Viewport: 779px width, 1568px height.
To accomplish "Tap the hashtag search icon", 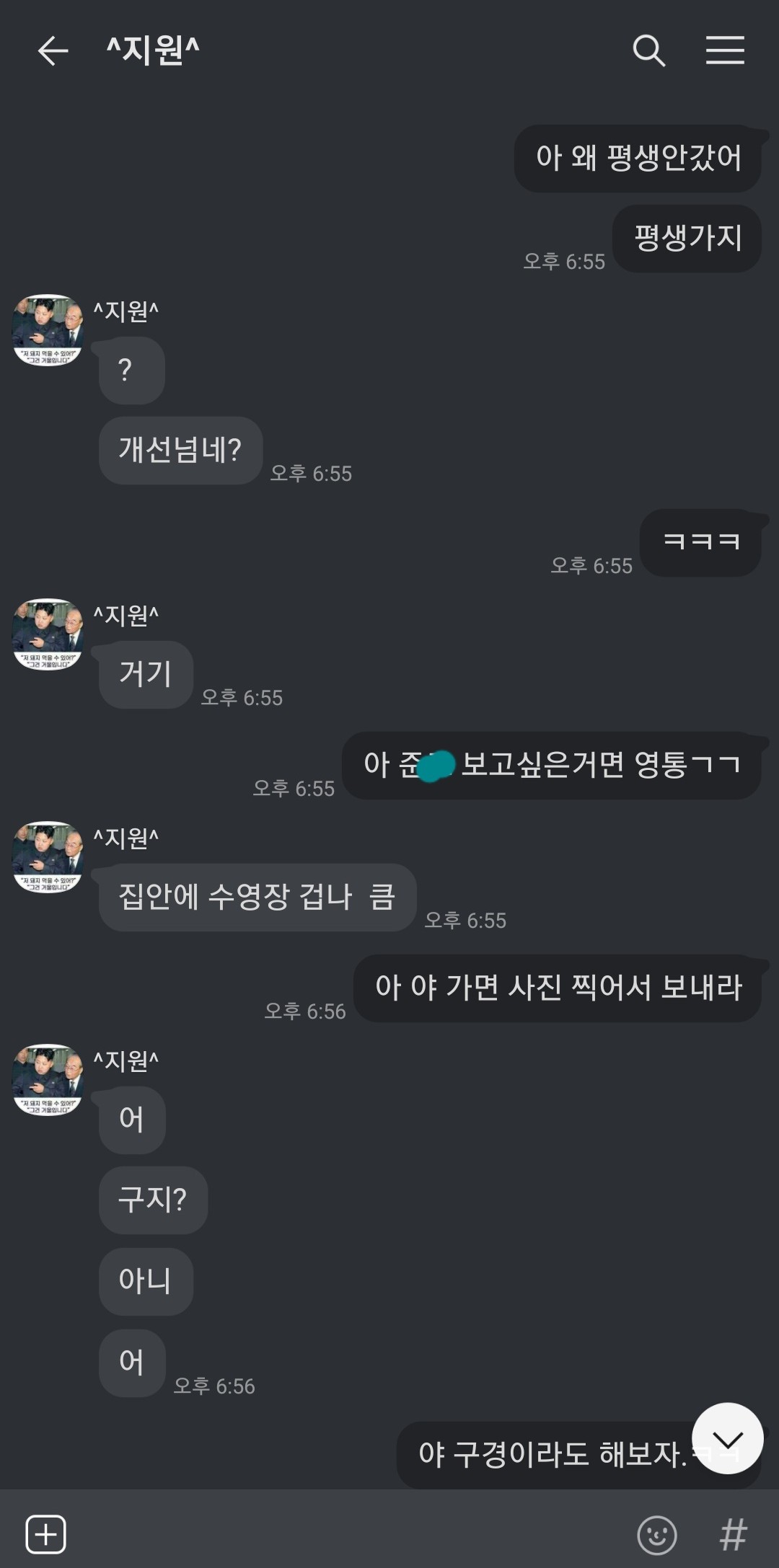I will pos(734,1535).
